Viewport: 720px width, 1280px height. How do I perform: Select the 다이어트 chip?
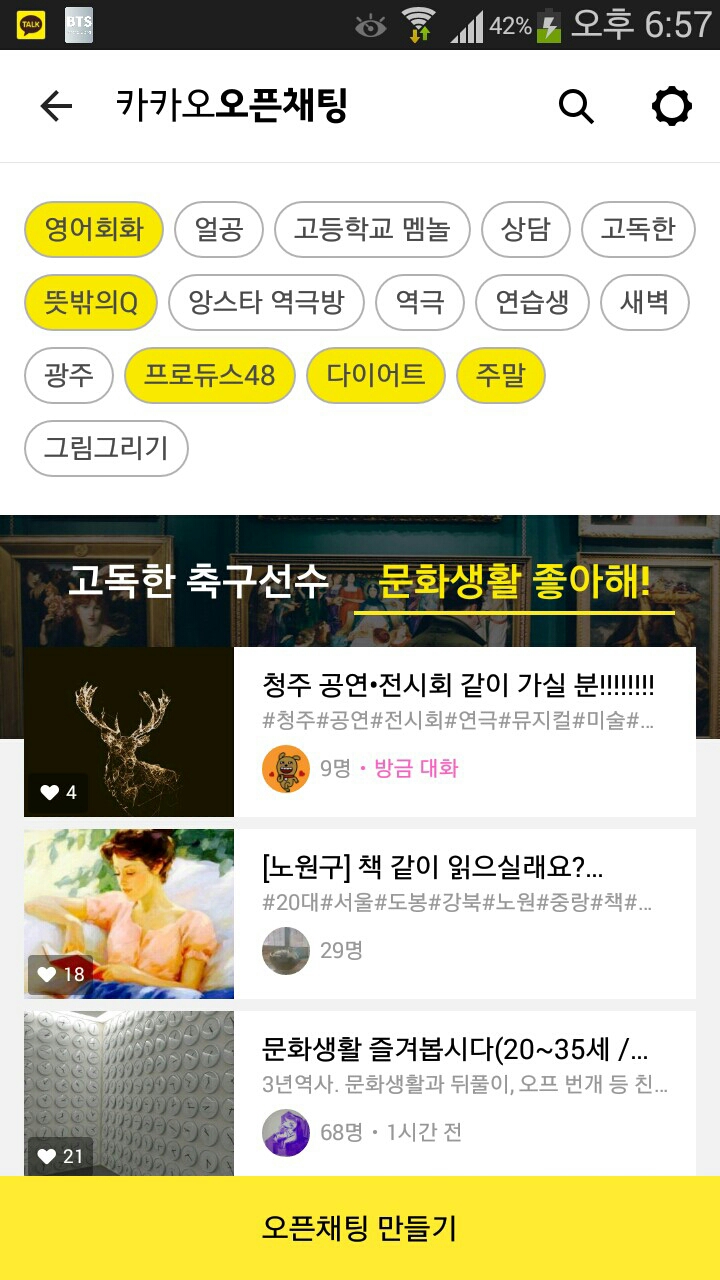coord(375,375)
